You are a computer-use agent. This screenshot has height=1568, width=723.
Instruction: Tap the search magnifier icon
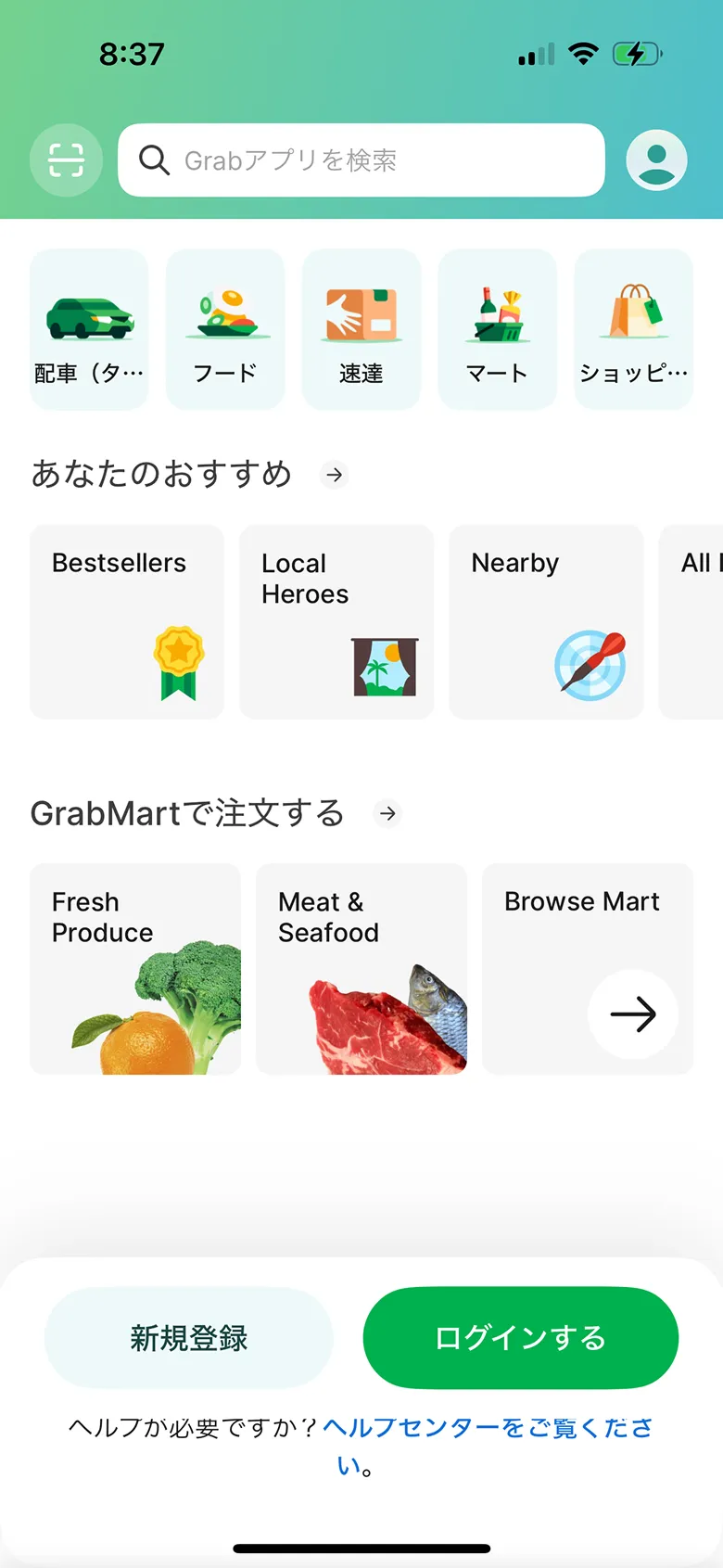(154, 160)
